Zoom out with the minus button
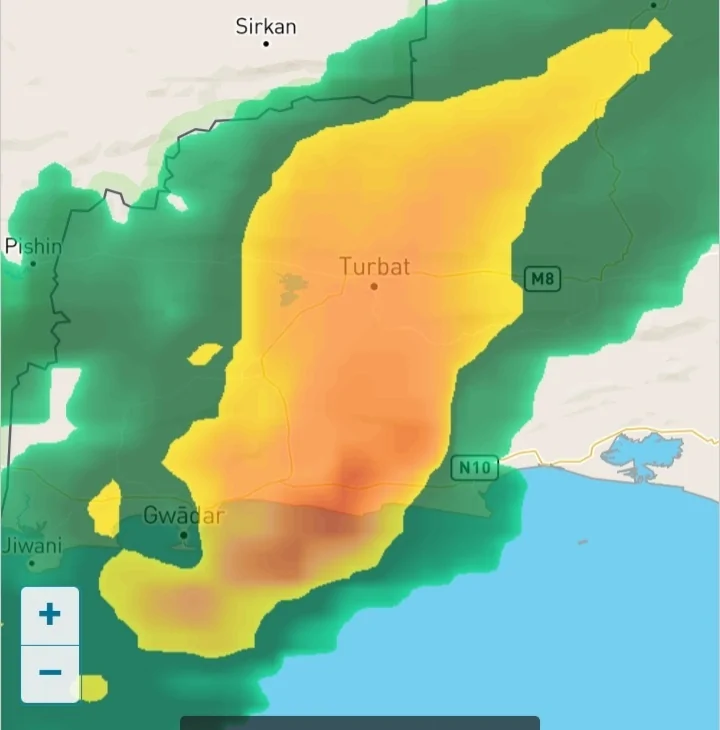Viewport: 720px width, 730px height. click(x=50, y=673)
